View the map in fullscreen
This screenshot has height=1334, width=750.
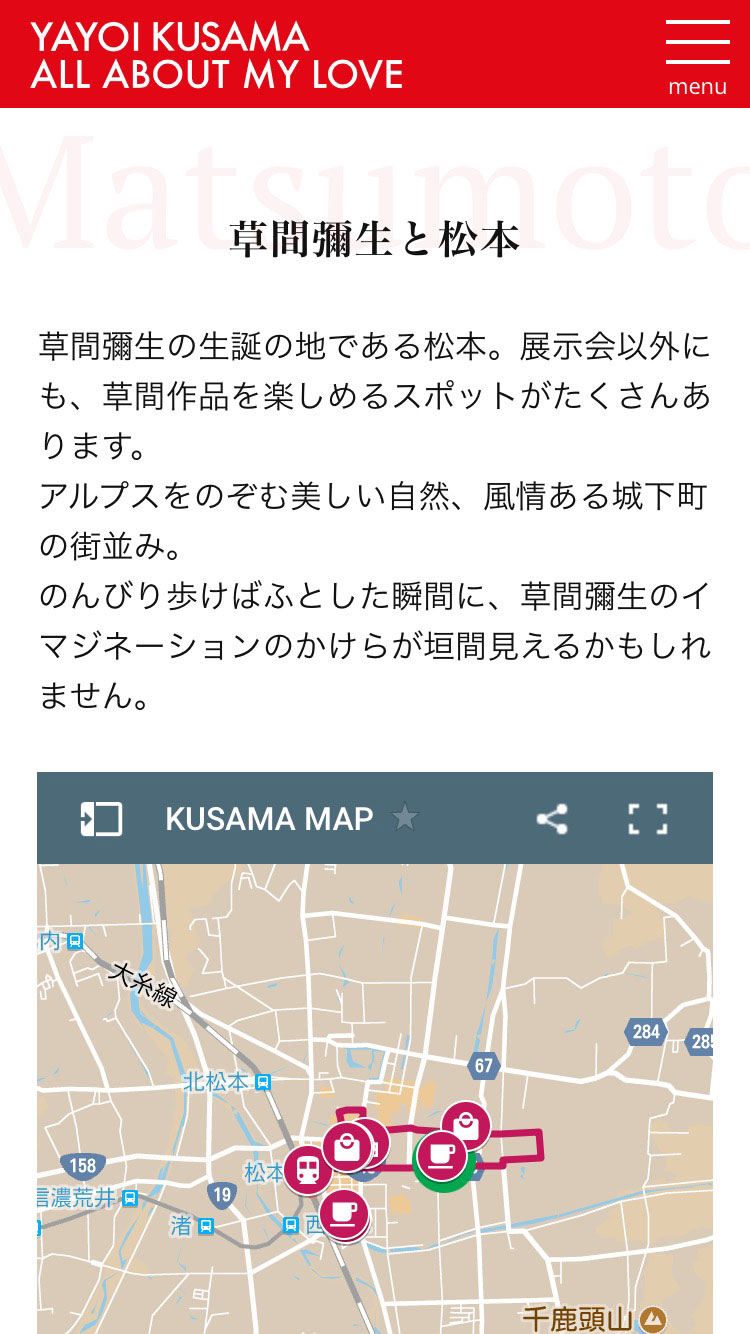click(x=647, y=819)
